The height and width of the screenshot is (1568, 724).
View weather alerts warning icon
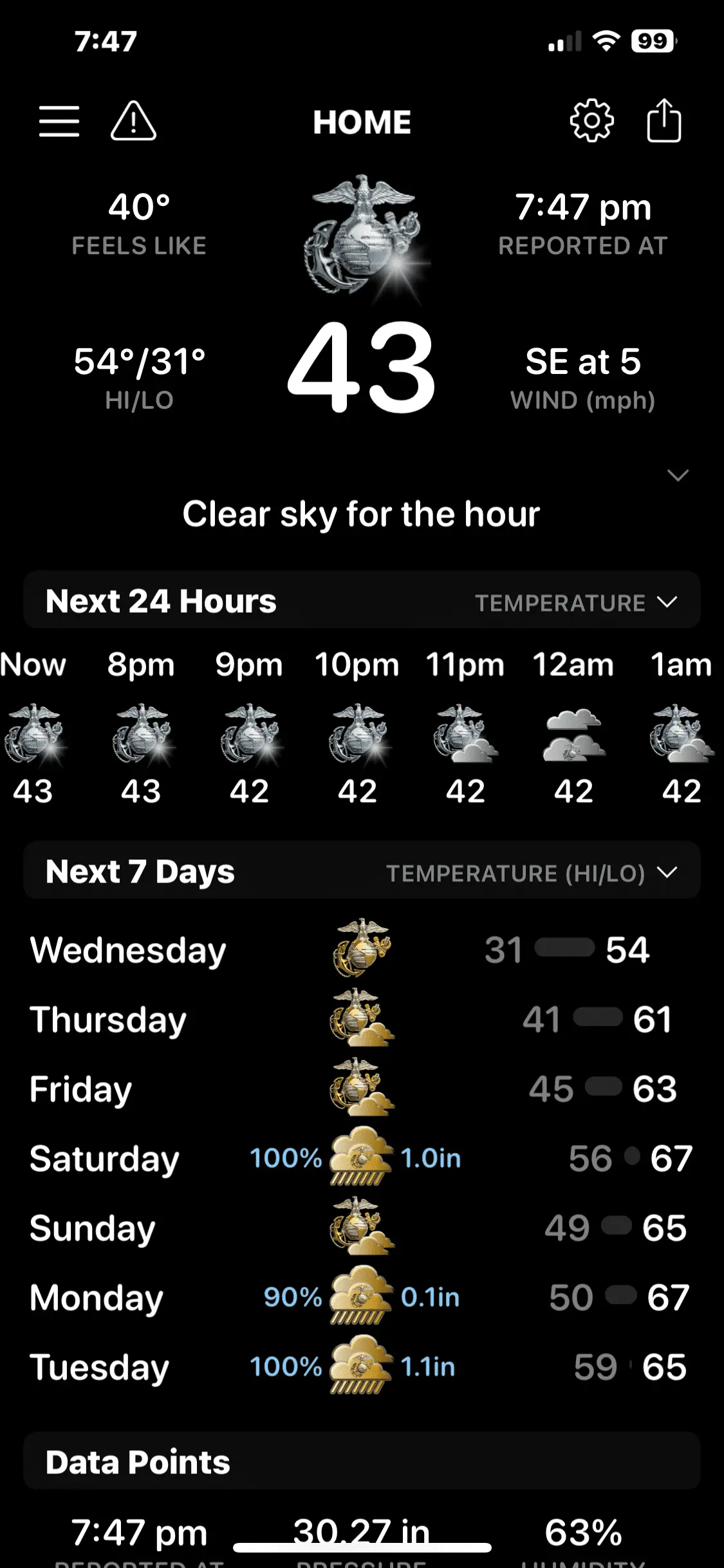click(133, 121)
